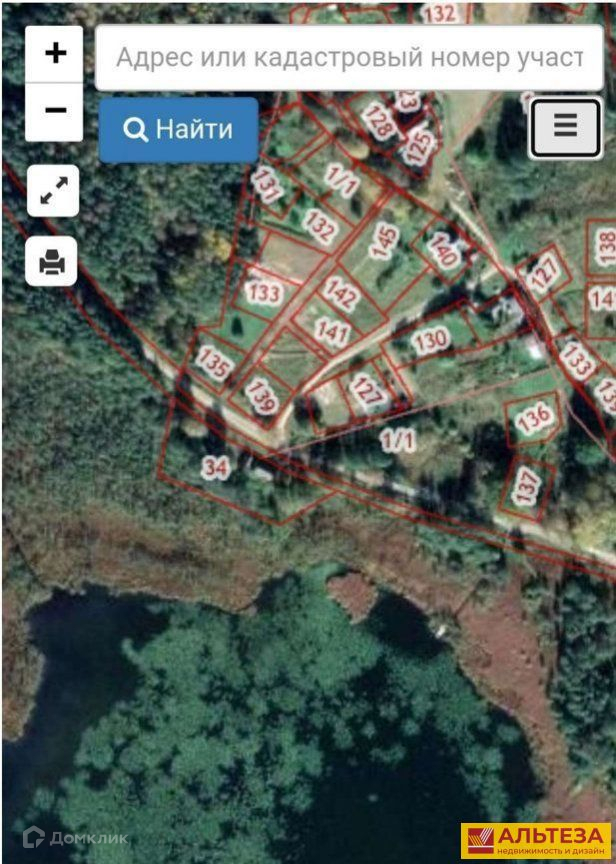616x864 pixels.
Task: Focus the address or cadastral number field
Action: click(x=349, y=57)
